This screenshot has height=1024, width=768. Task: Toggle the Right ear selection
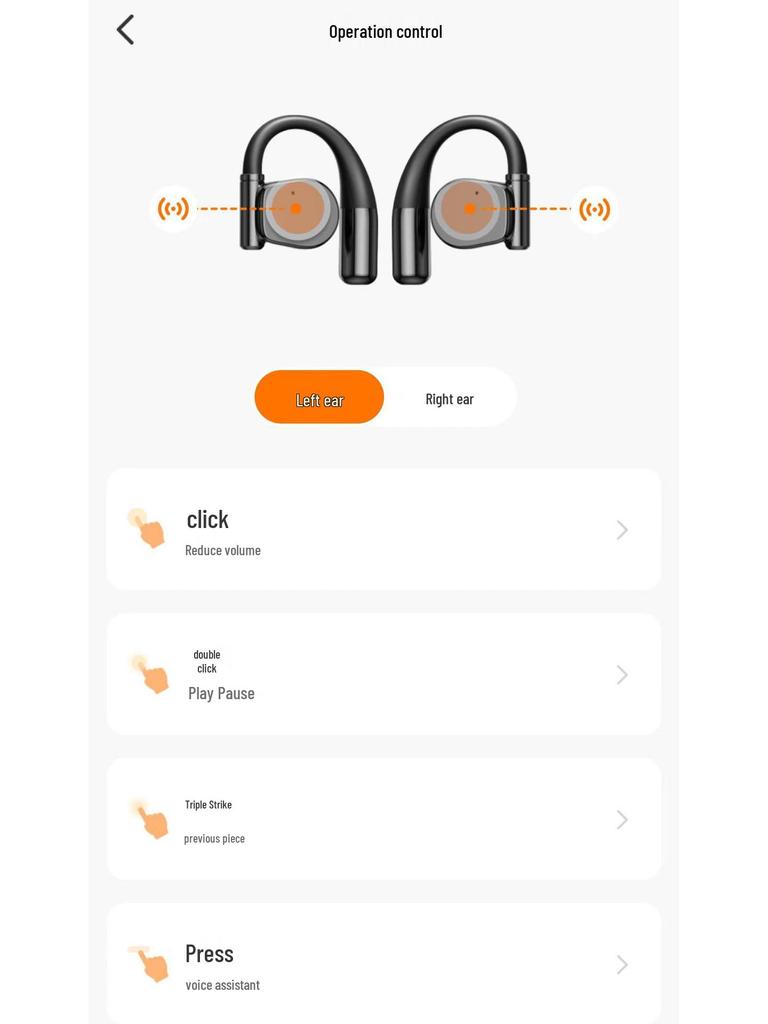click(x=450, y=397)
